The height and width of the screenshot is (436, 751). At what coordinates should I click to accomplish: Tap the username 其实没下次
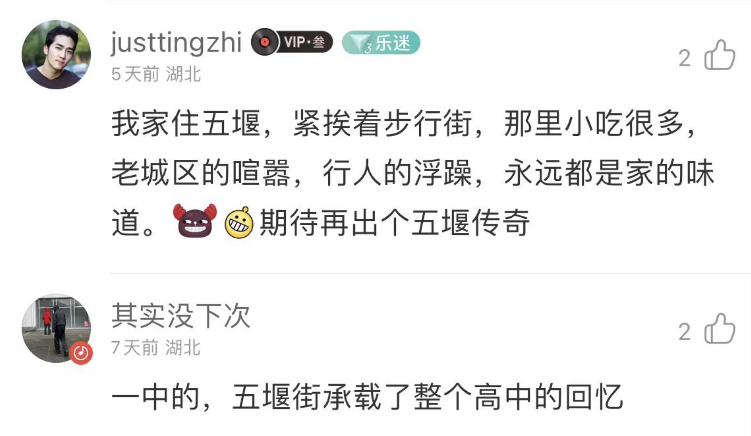click(180, 316)
